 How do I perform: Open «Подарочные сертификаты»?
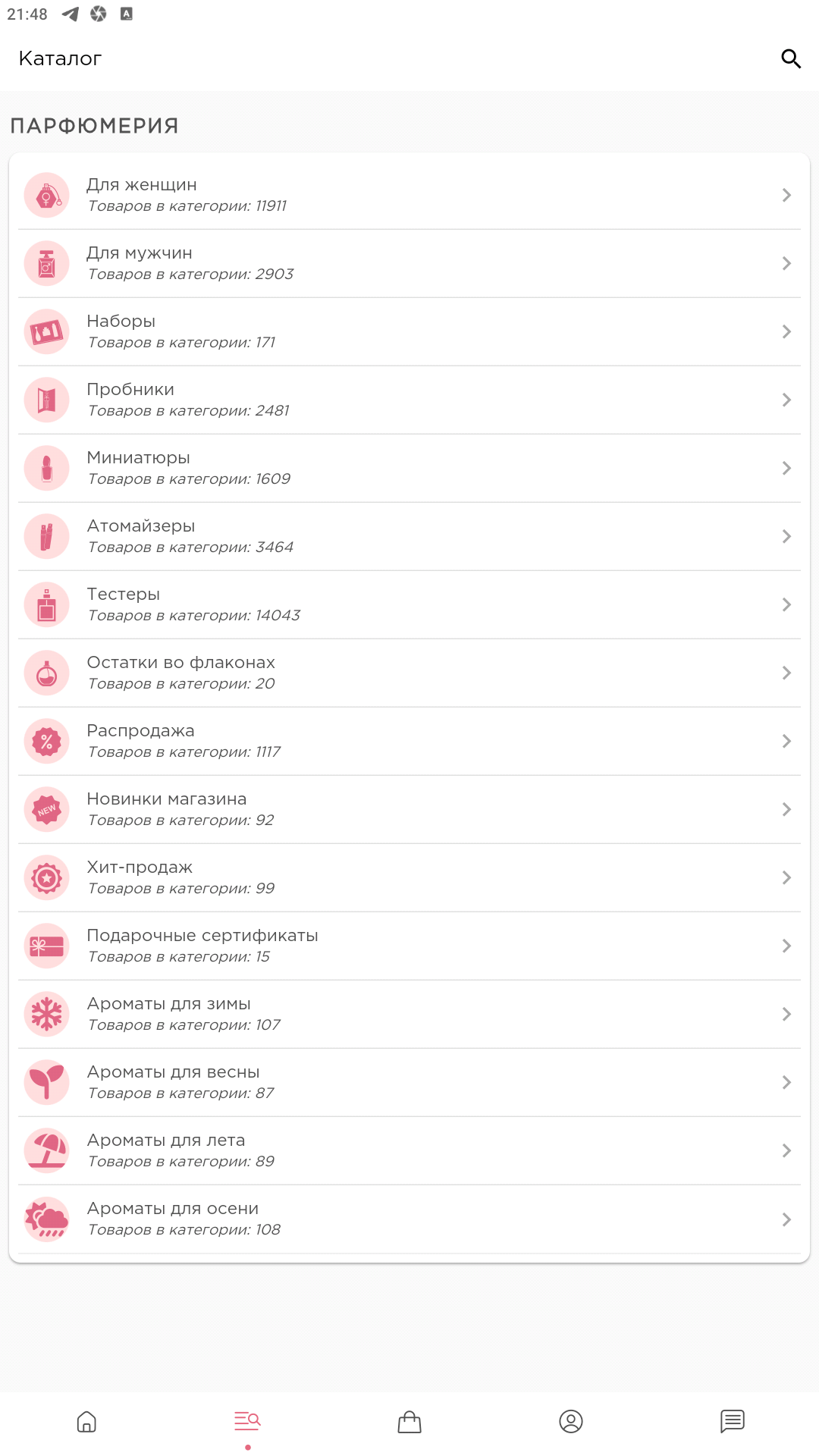[409, 946]
